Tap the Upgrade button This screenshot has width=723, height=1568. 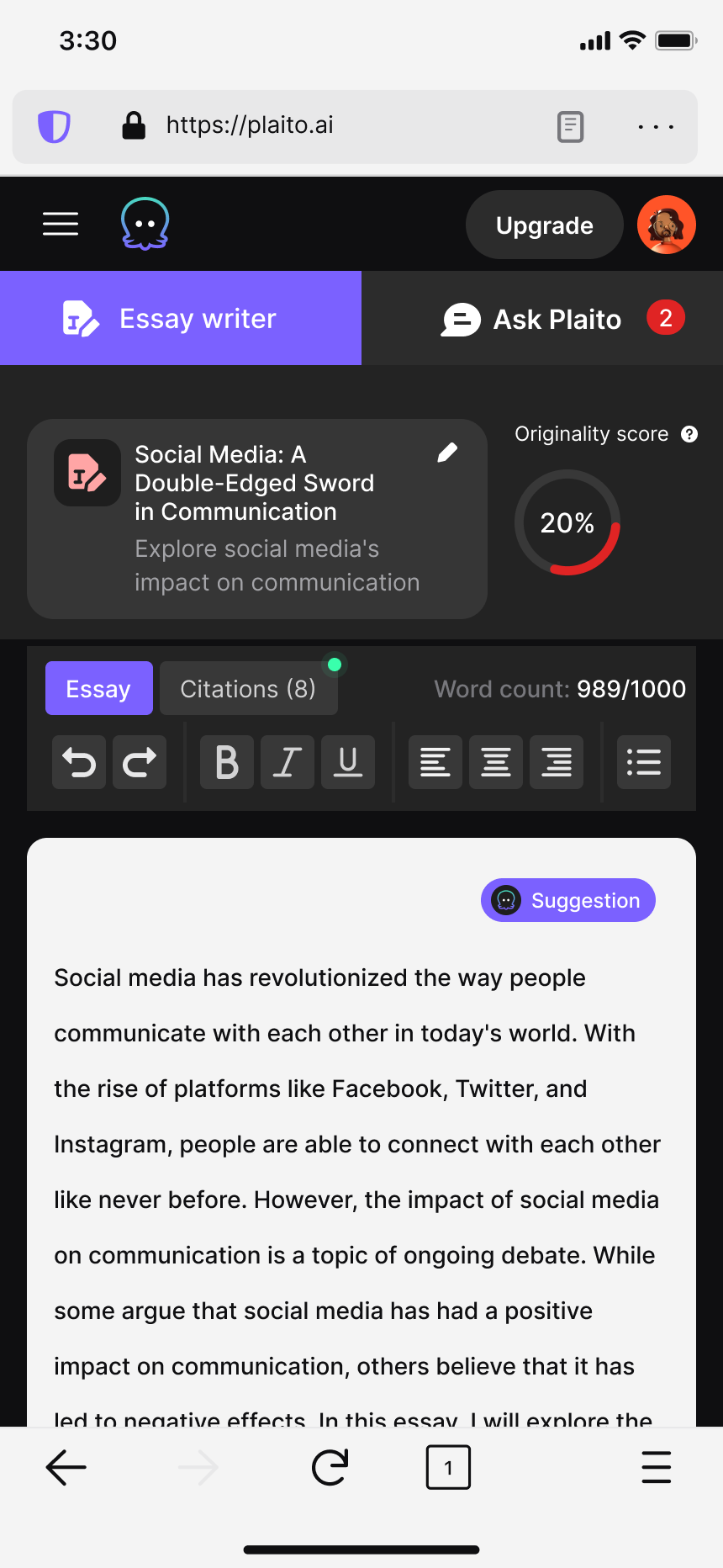tap(545, 225)
